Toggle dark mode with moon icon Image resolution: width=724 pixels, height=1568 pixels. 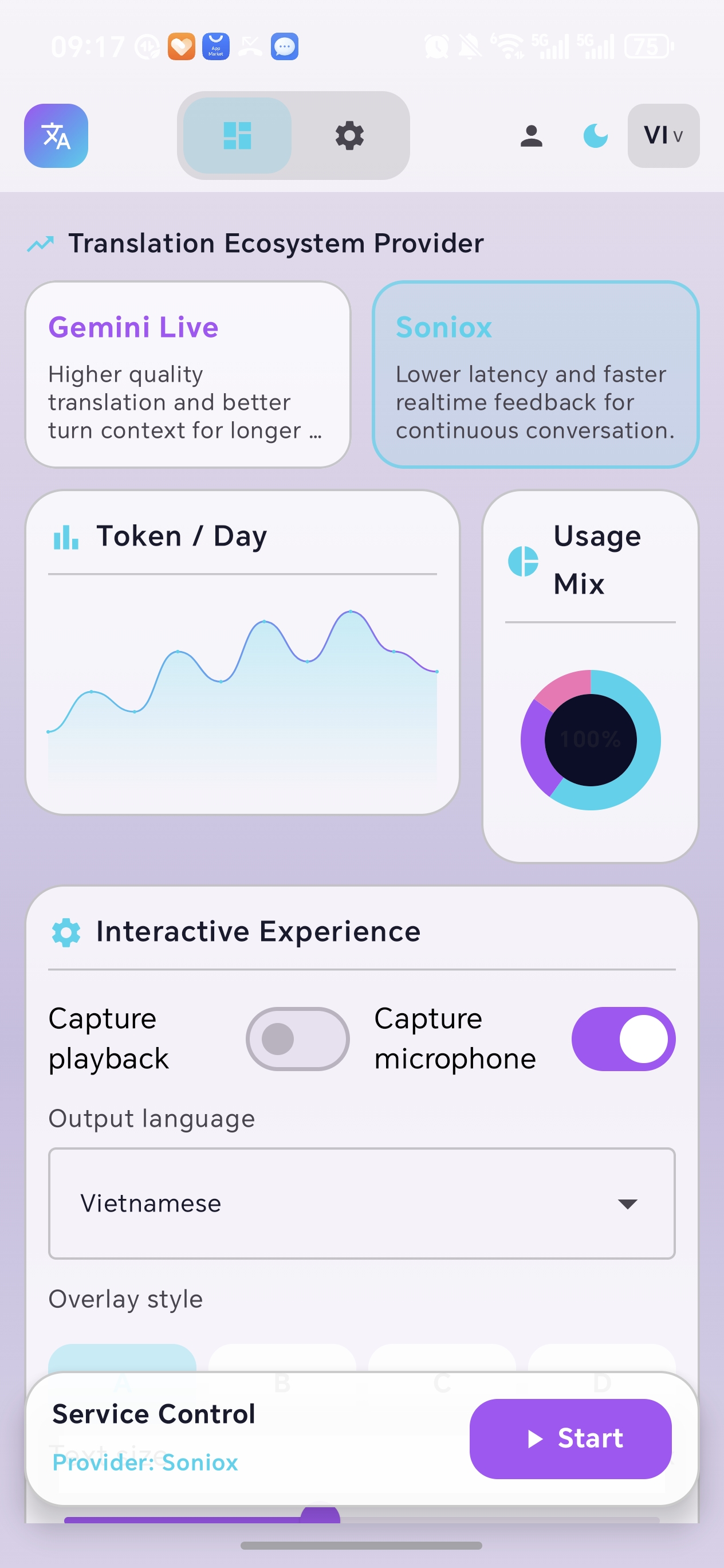pyautogui.click(x=595, y=135)
